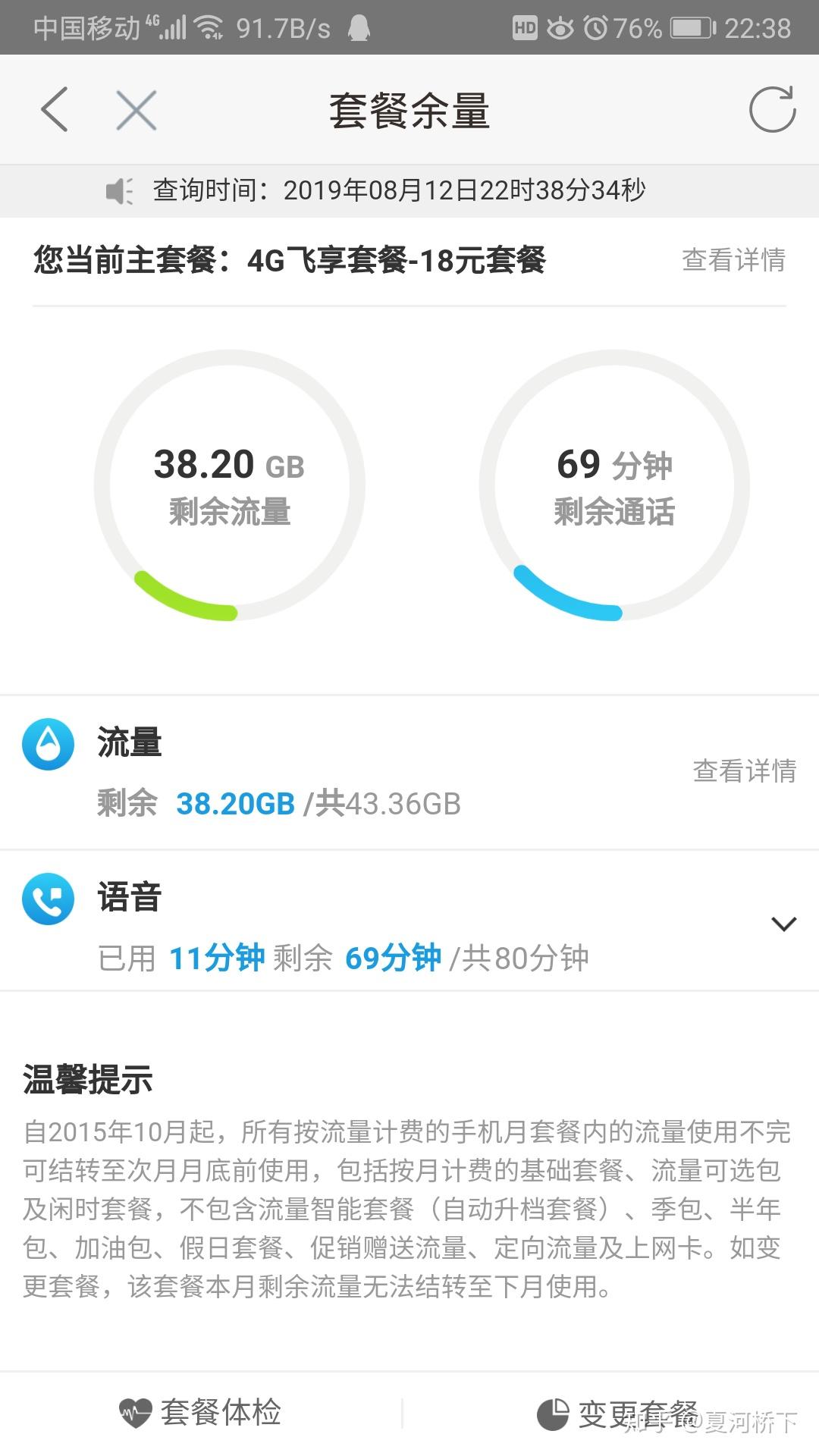Tap 变更套餐 to change the plan
The image size is (819, 1456).
tap(618, 1414)
